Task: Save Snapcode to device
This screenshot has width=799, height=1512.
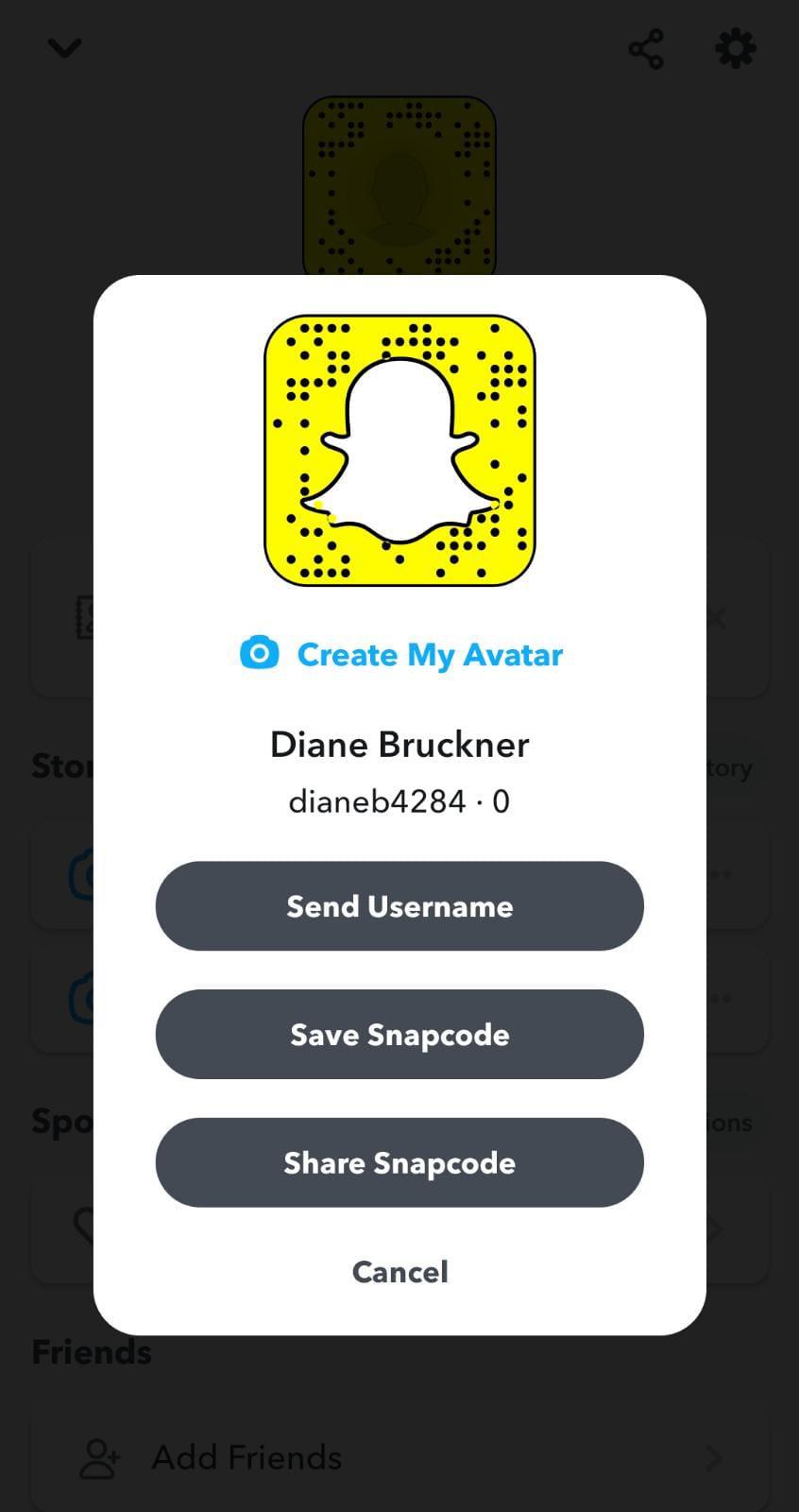Action: [399, 1035]
